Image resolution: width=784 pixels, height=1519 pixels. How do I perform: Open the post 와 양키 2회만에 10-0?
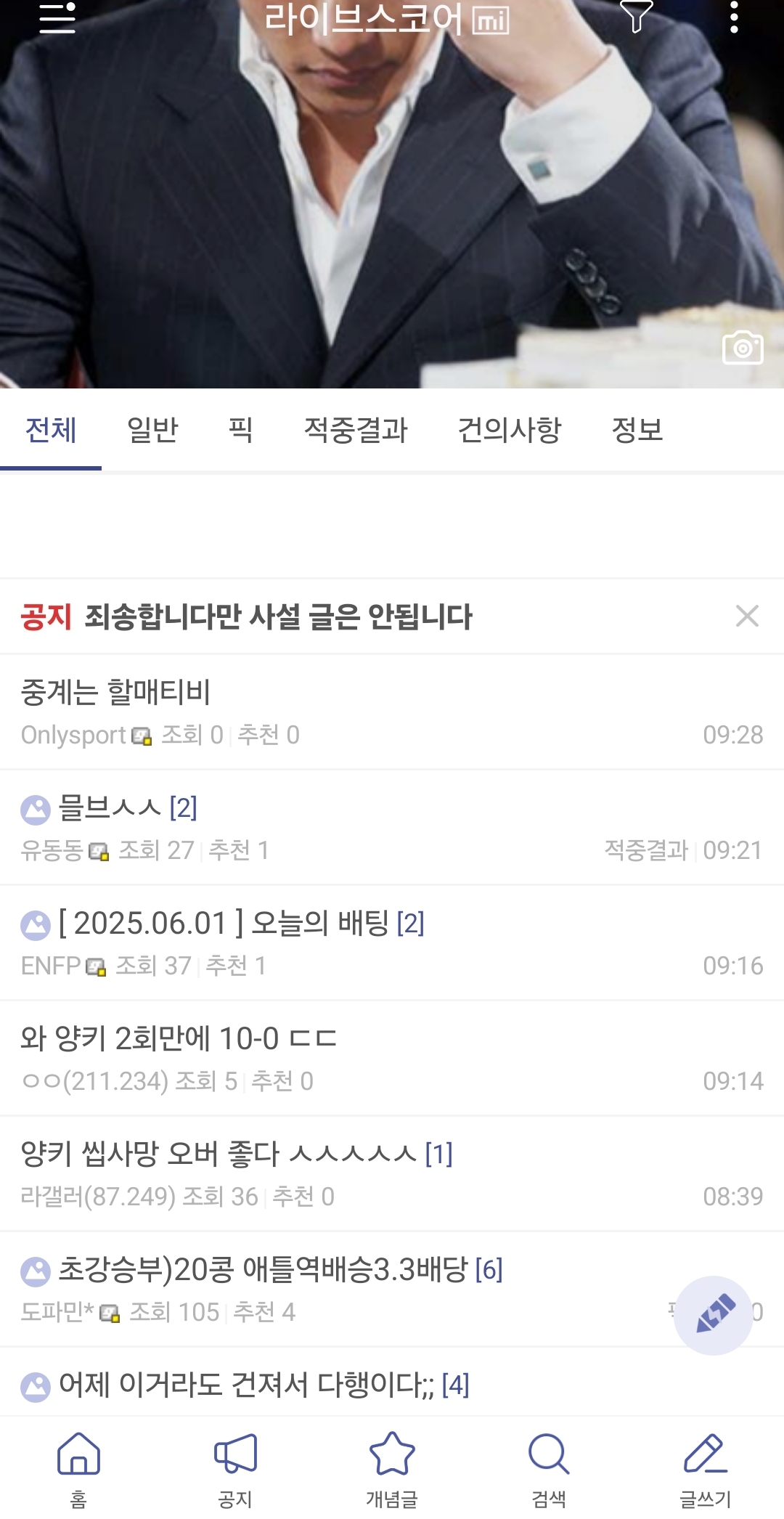click(x=179, y=1038)
